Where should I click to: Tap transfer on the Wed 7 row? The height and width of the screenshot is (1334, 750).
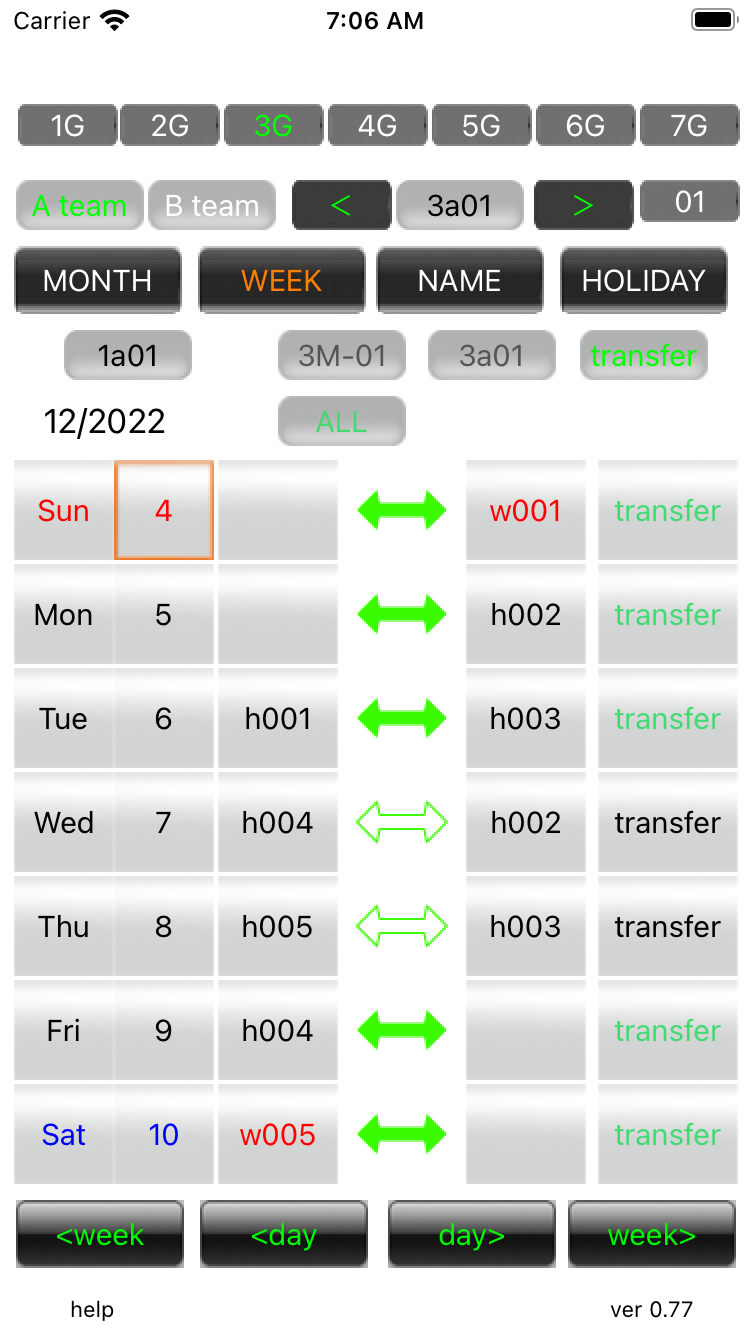[x=667, y=823]
